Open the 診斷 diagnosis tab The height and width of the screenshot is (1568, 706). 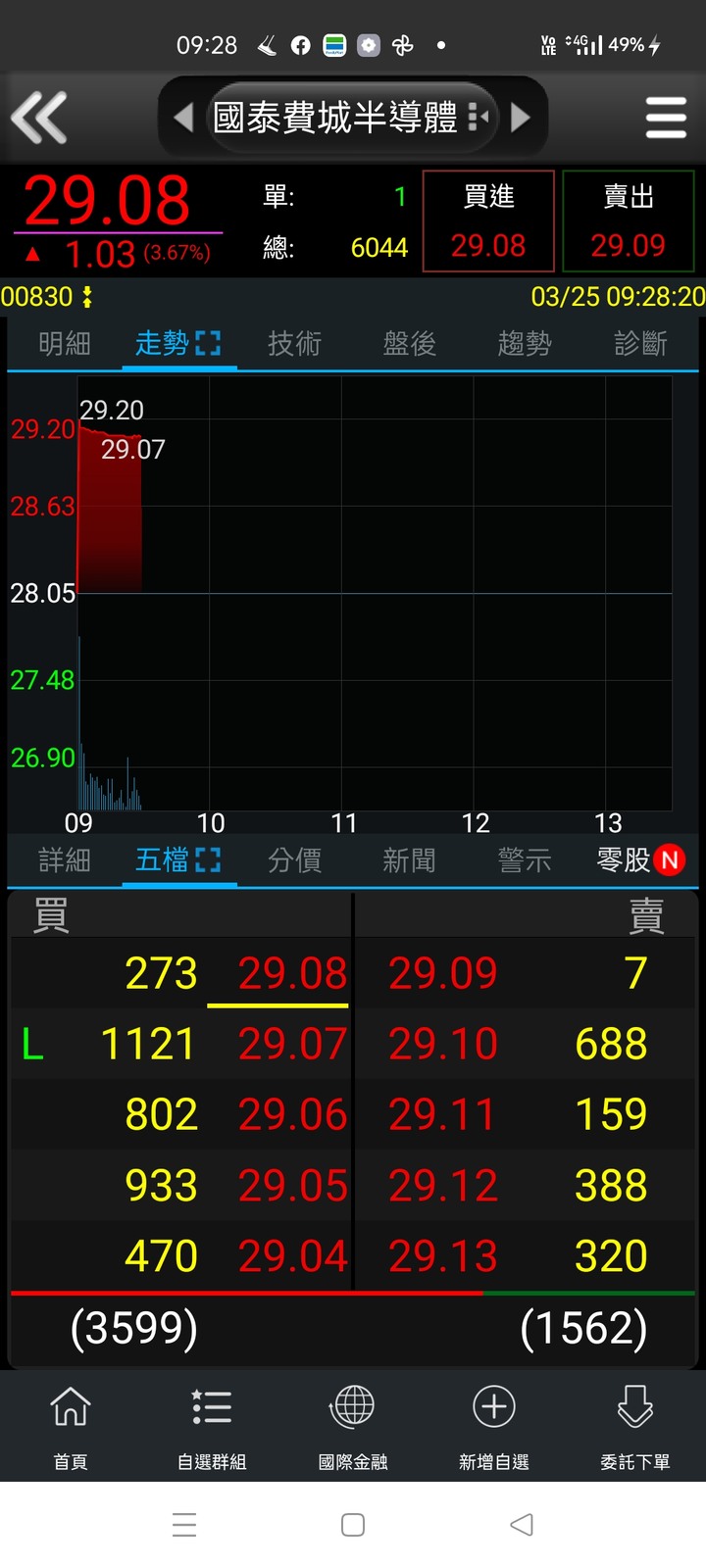640,344
